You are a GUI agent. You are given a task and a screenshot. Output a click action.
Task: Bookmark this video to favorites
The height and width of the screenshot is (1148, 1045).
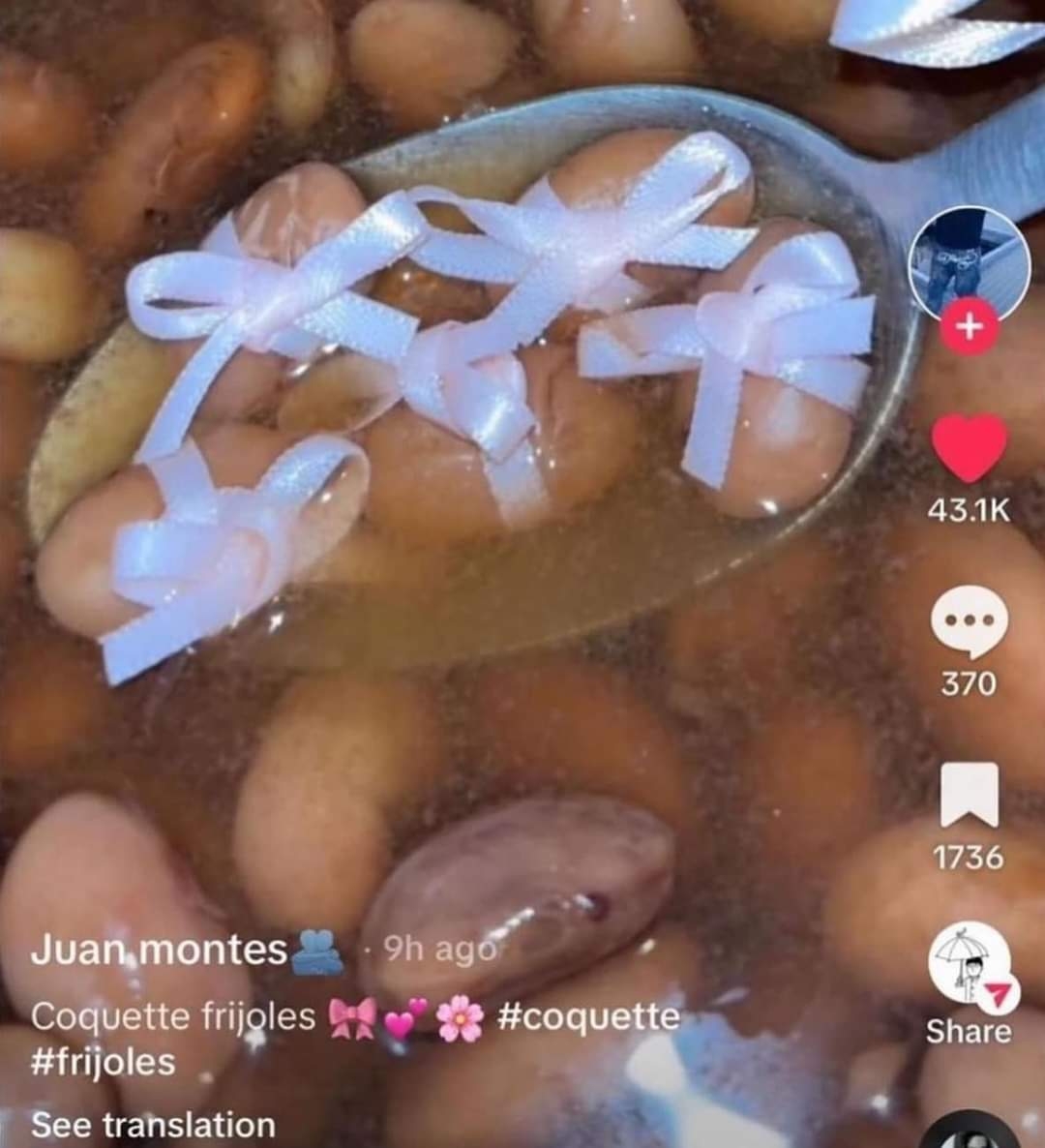(x=969, y=795)
